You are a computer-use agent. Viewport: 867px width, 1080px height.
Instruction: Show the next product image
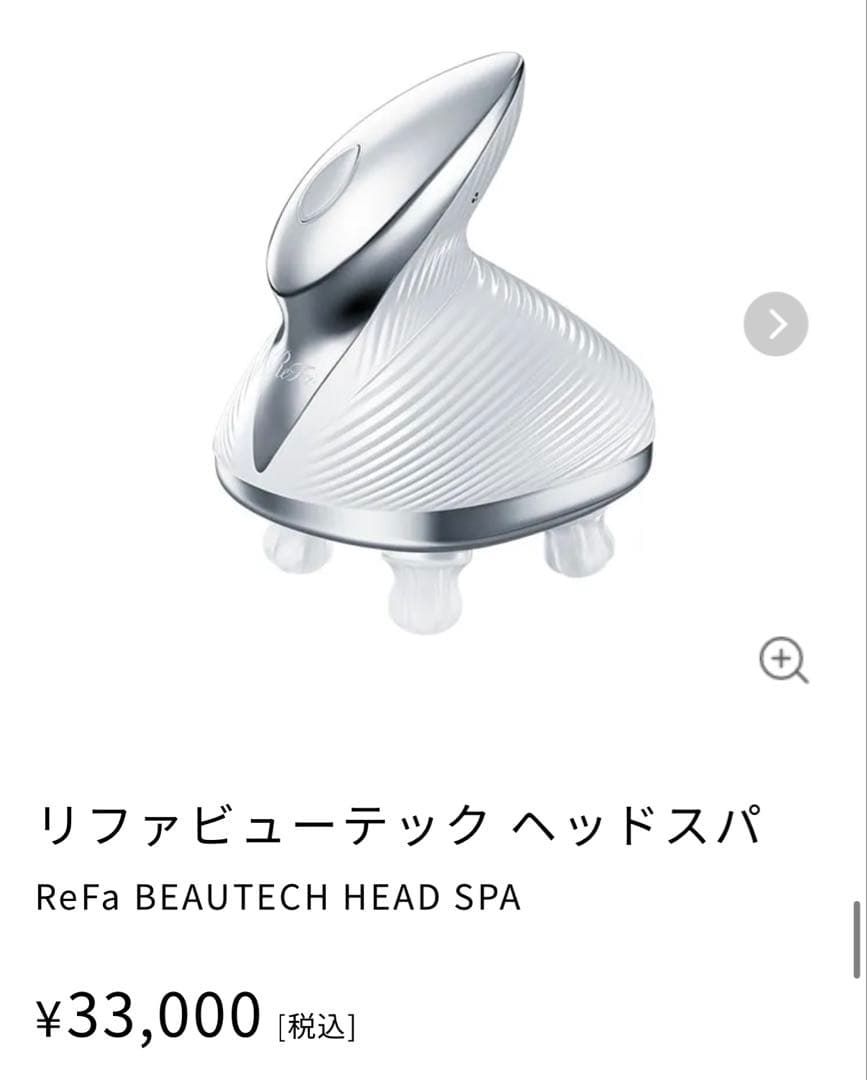tap(776, 324)
